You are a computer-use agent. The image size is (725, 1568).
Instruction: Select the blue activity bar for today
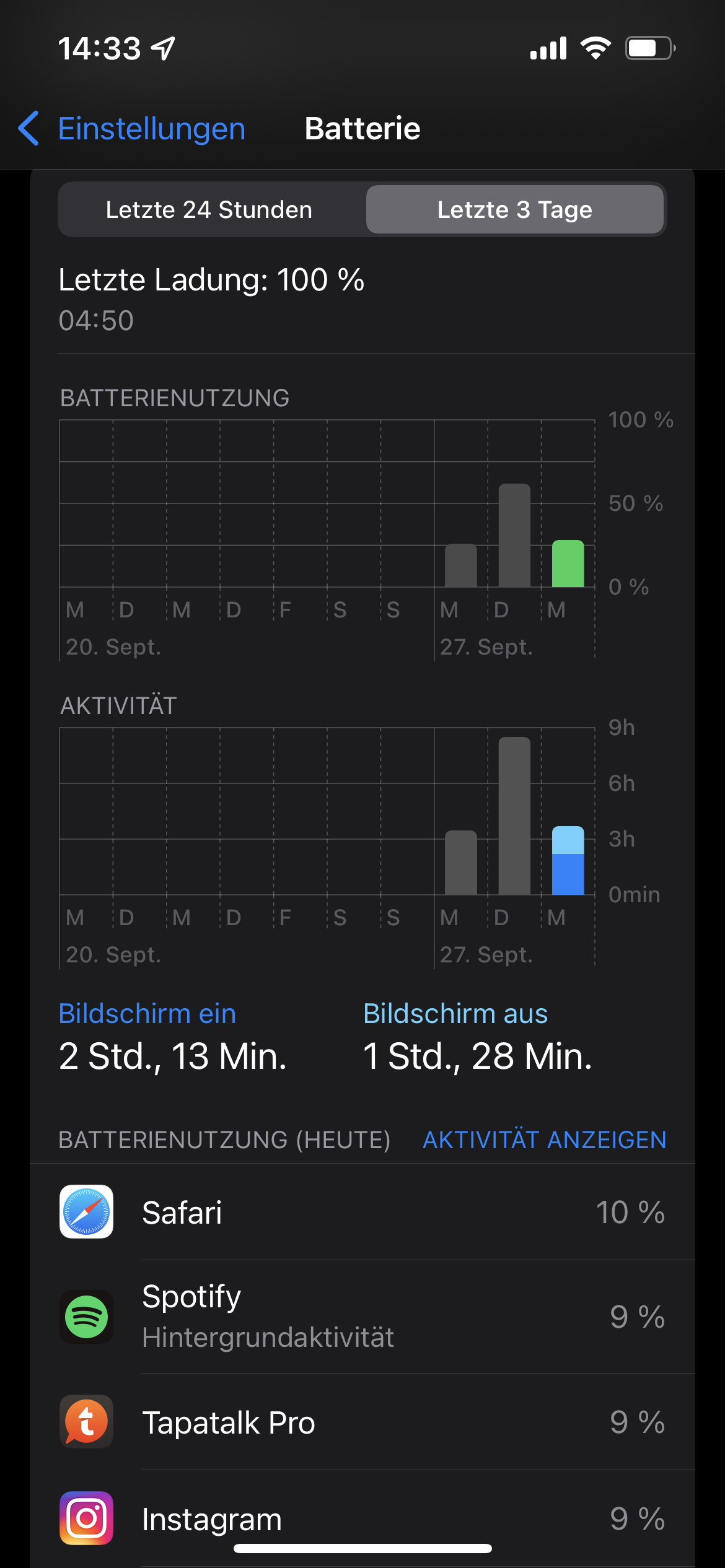[568, 861]
